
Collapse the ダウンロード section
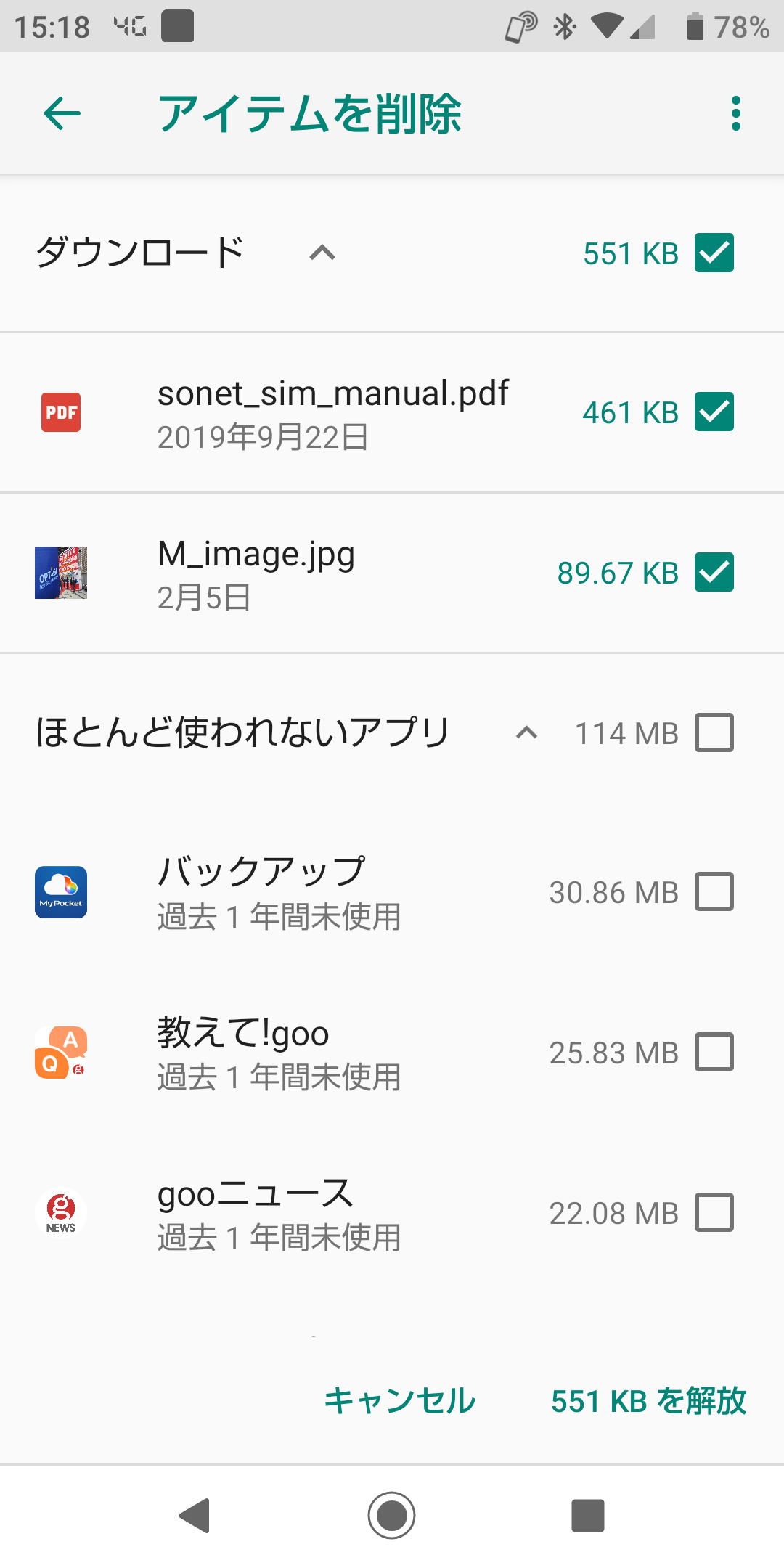pyautogui.click(x=322, y=253)
